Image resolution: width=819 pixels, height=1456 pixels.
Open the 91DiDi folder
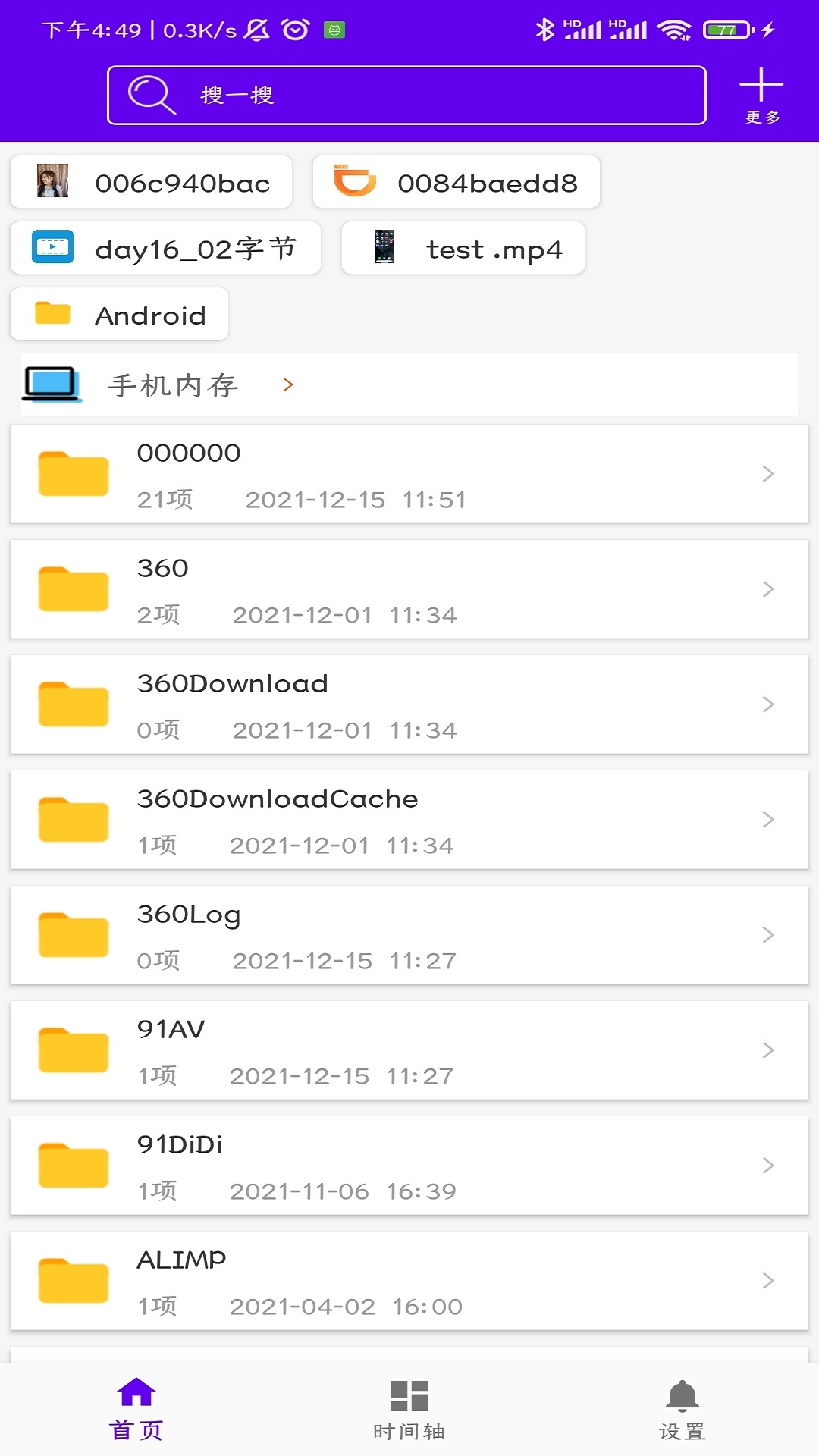[409, 1166]
